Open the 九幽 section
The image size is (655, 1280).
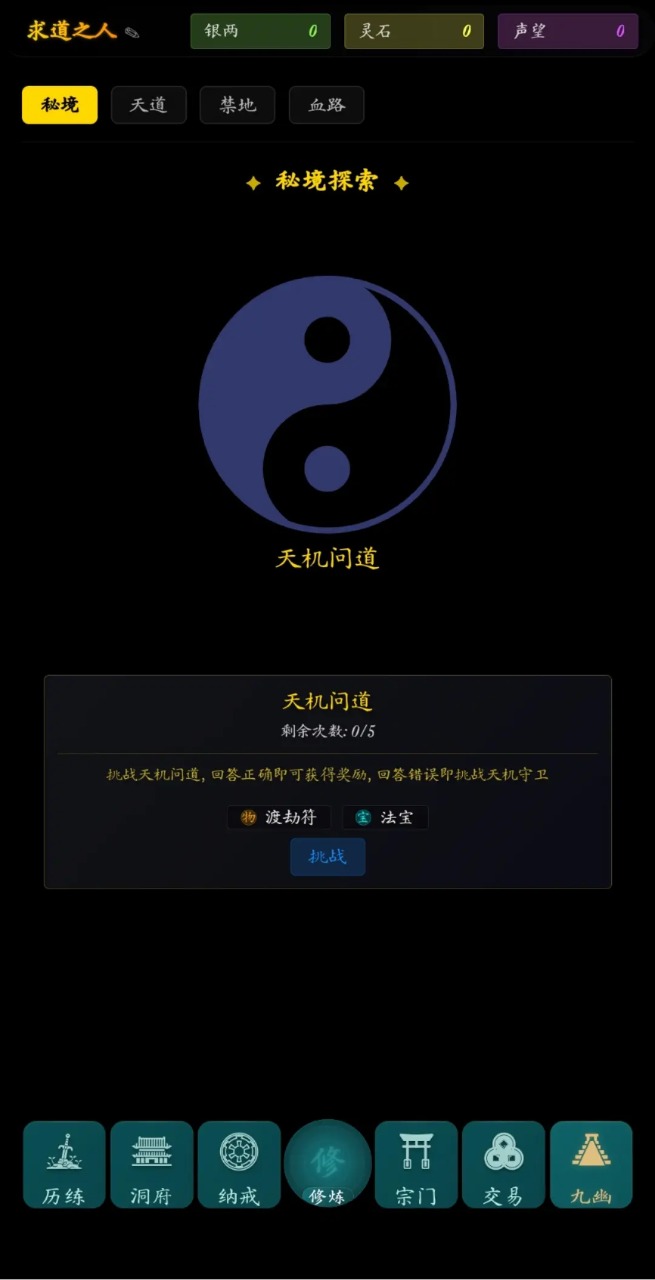coord(591,1164)
